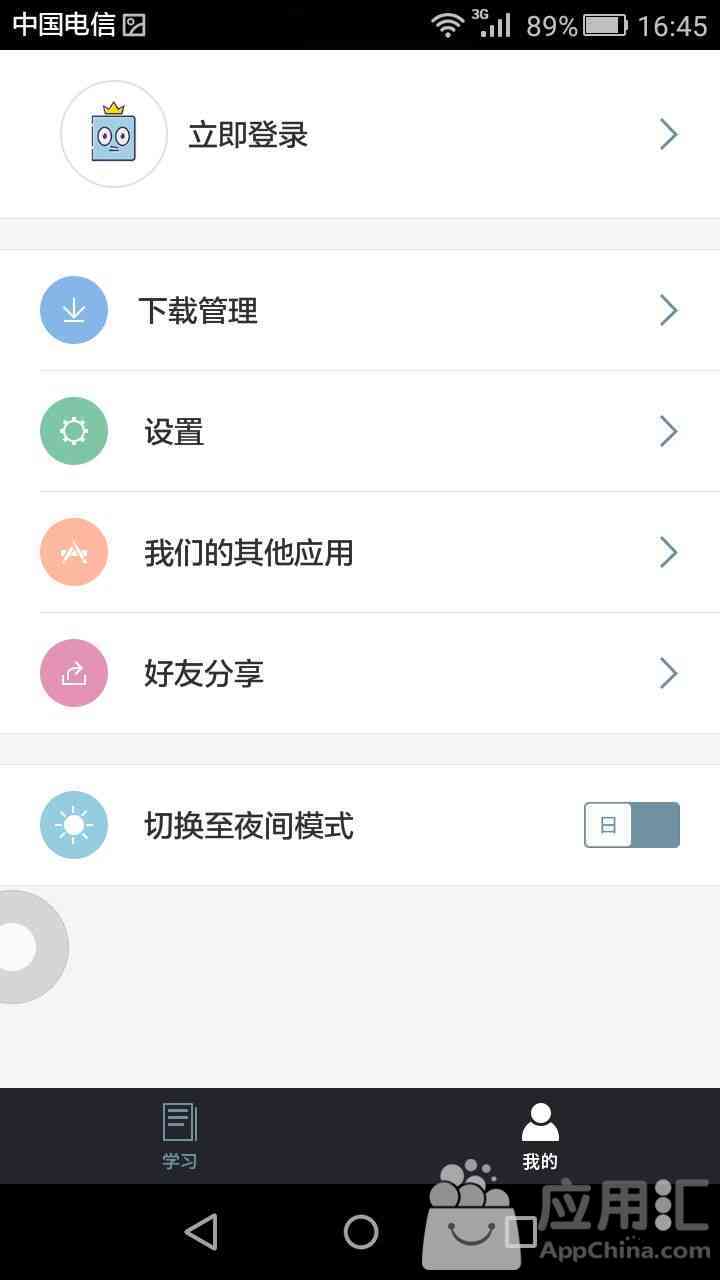Toggle the 切换至夜间模式 night mode switch
Image resolution: width=720 pixels, height=1280 pixels.
tap(632, 825)
